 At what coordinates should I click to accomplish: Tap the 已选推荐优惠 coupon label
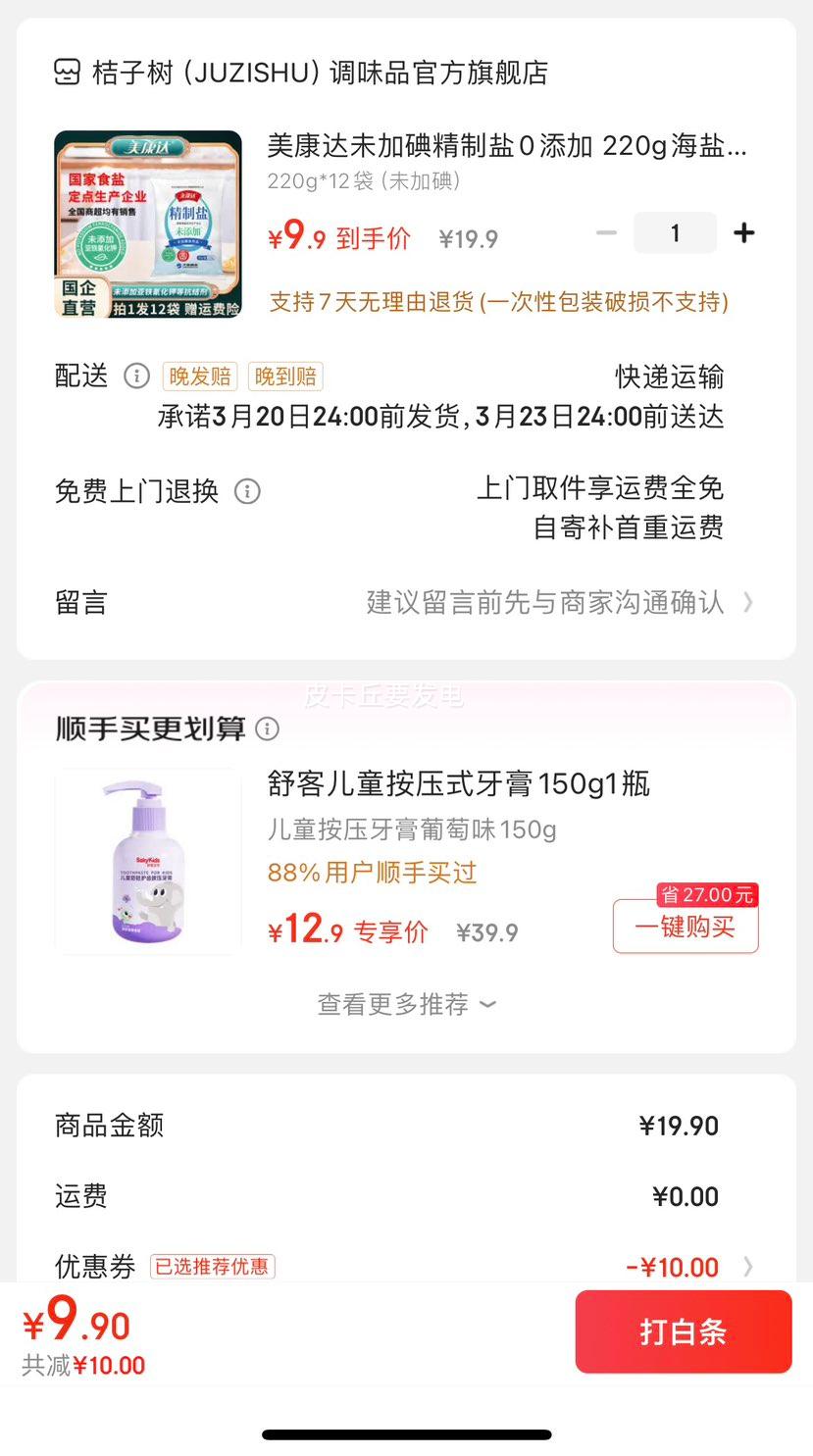coord(212,1267)
